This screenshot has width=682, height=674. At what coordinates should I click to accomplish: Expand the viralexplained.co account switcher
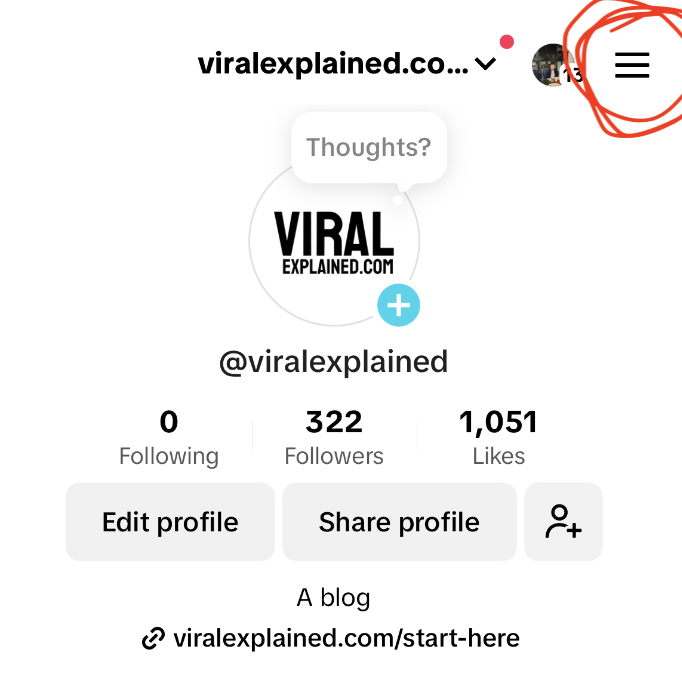point(346,65)
